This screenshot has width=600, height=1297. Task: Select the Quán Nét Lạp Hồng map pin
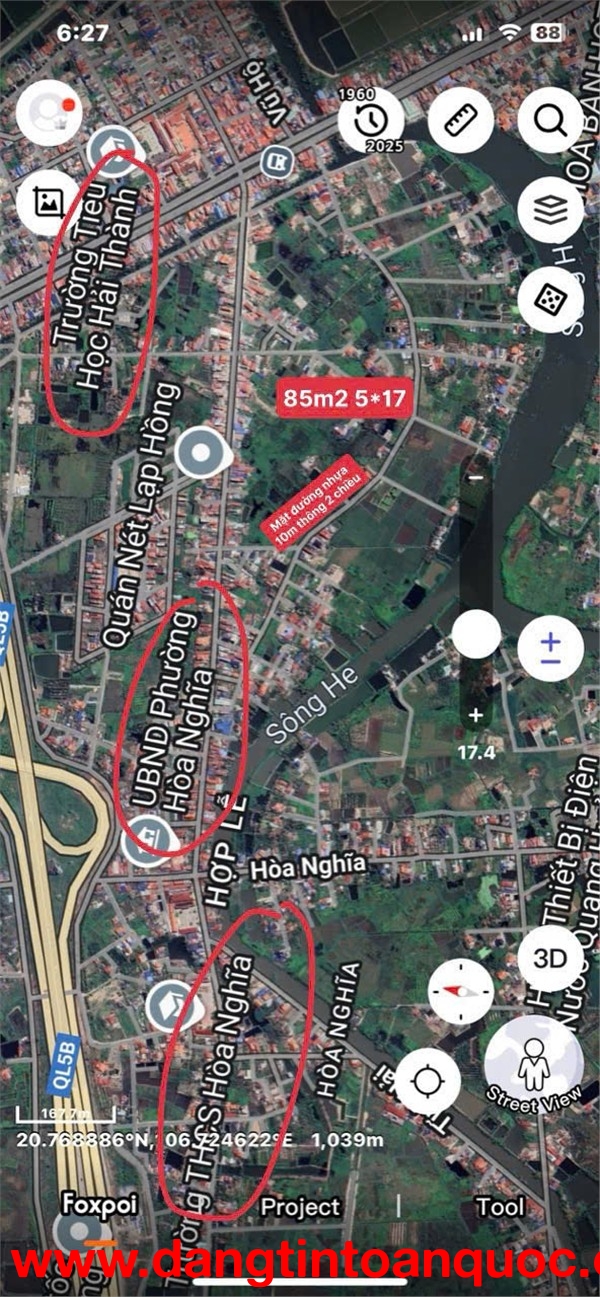(202, 453)
